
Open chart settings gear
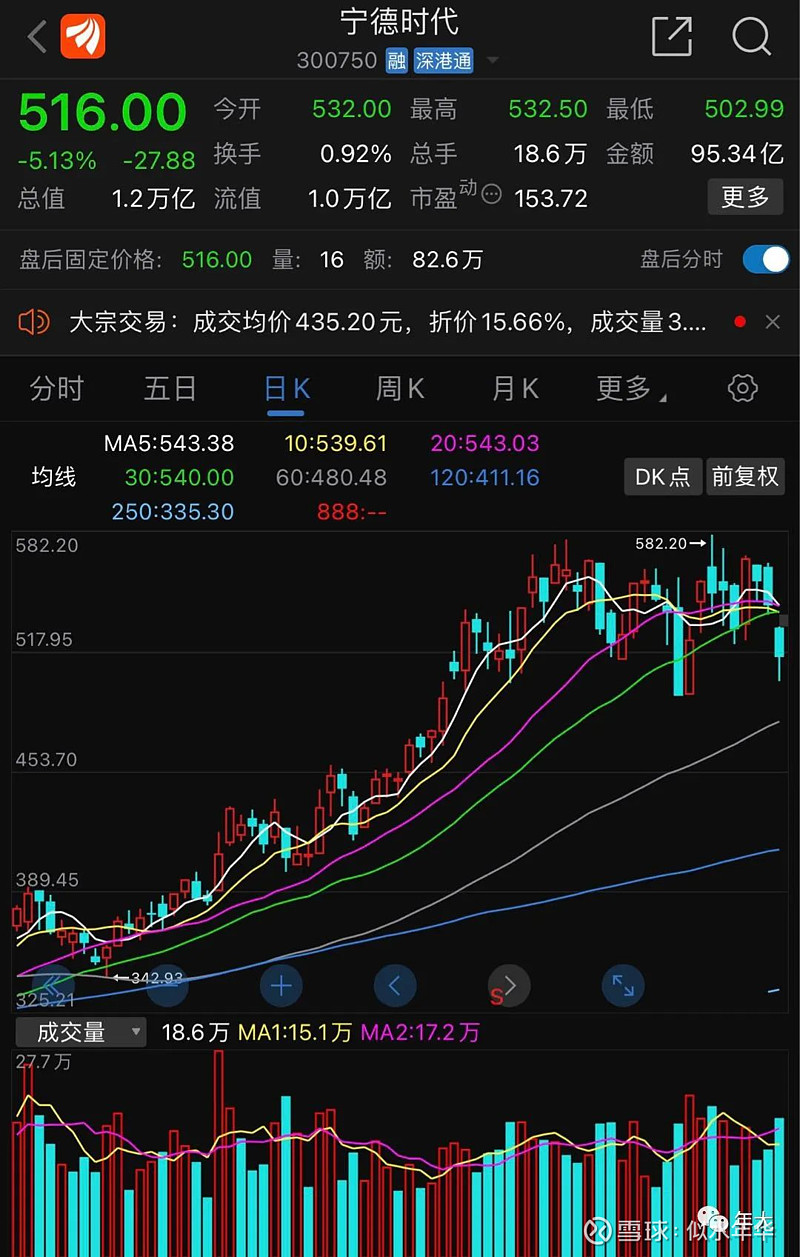[x=742, y=388]
